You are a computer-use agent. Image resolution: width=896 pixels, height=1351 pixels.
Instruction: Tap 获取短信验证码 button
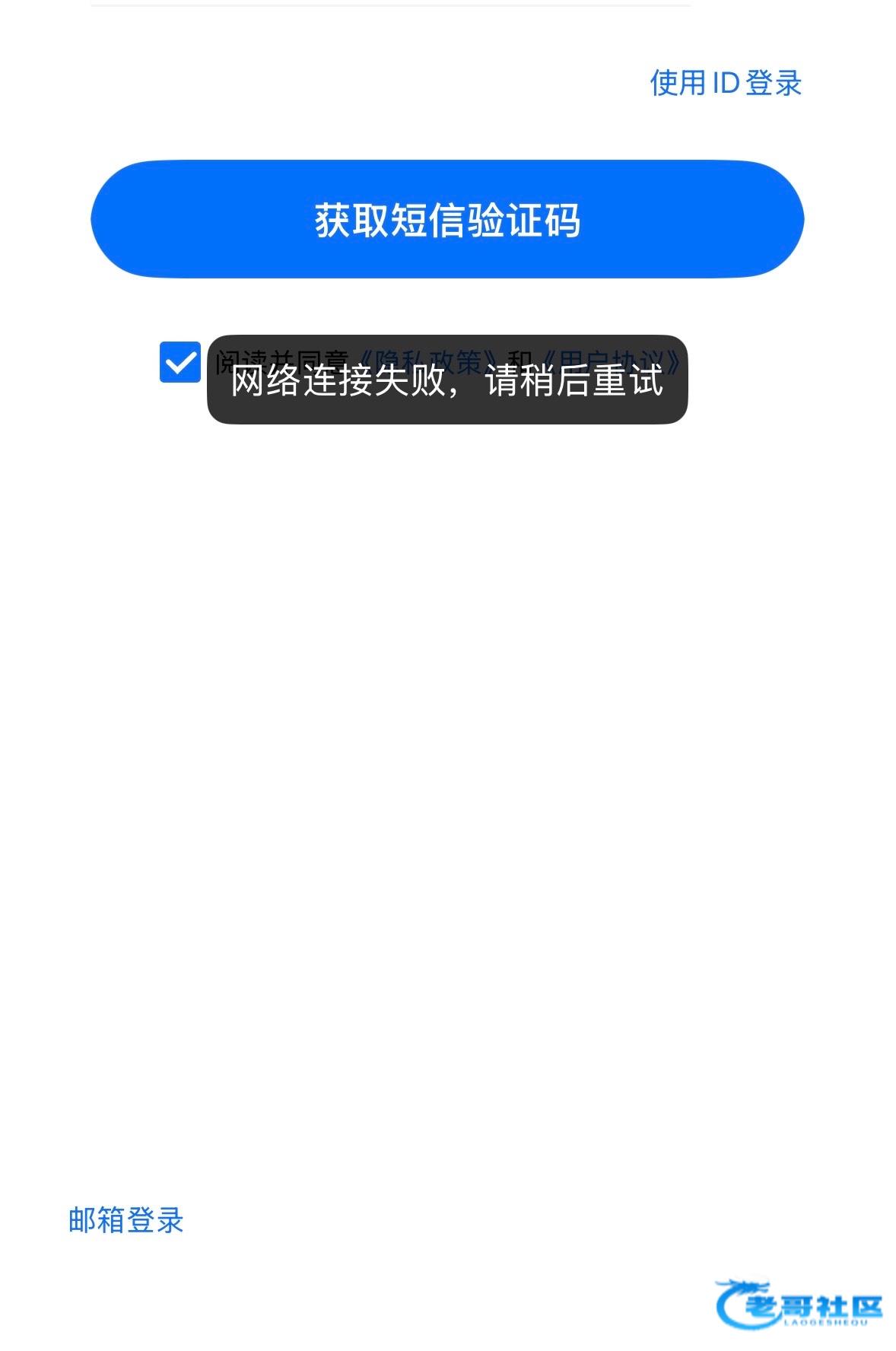click(447, 220)
